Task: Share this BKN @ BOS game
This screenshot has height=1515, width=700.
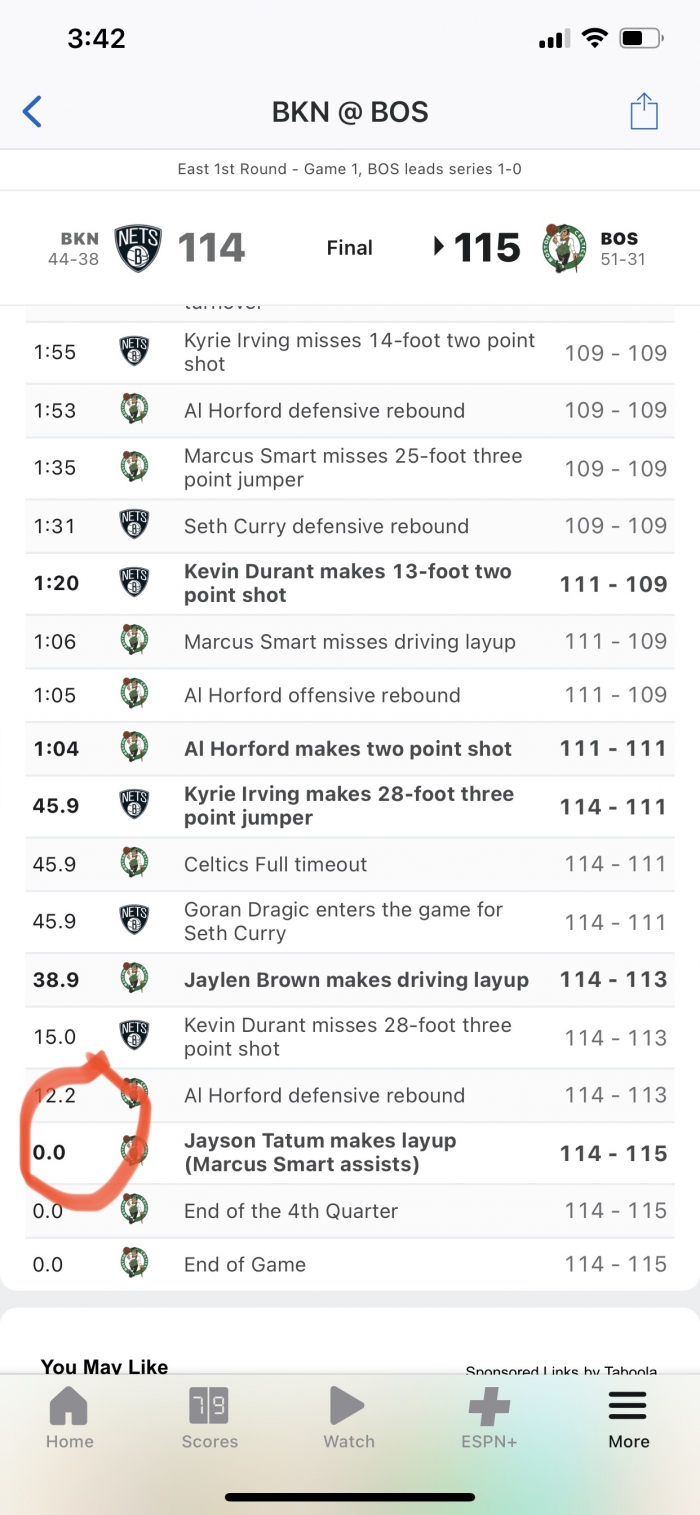Action: [x=644, y=110]
